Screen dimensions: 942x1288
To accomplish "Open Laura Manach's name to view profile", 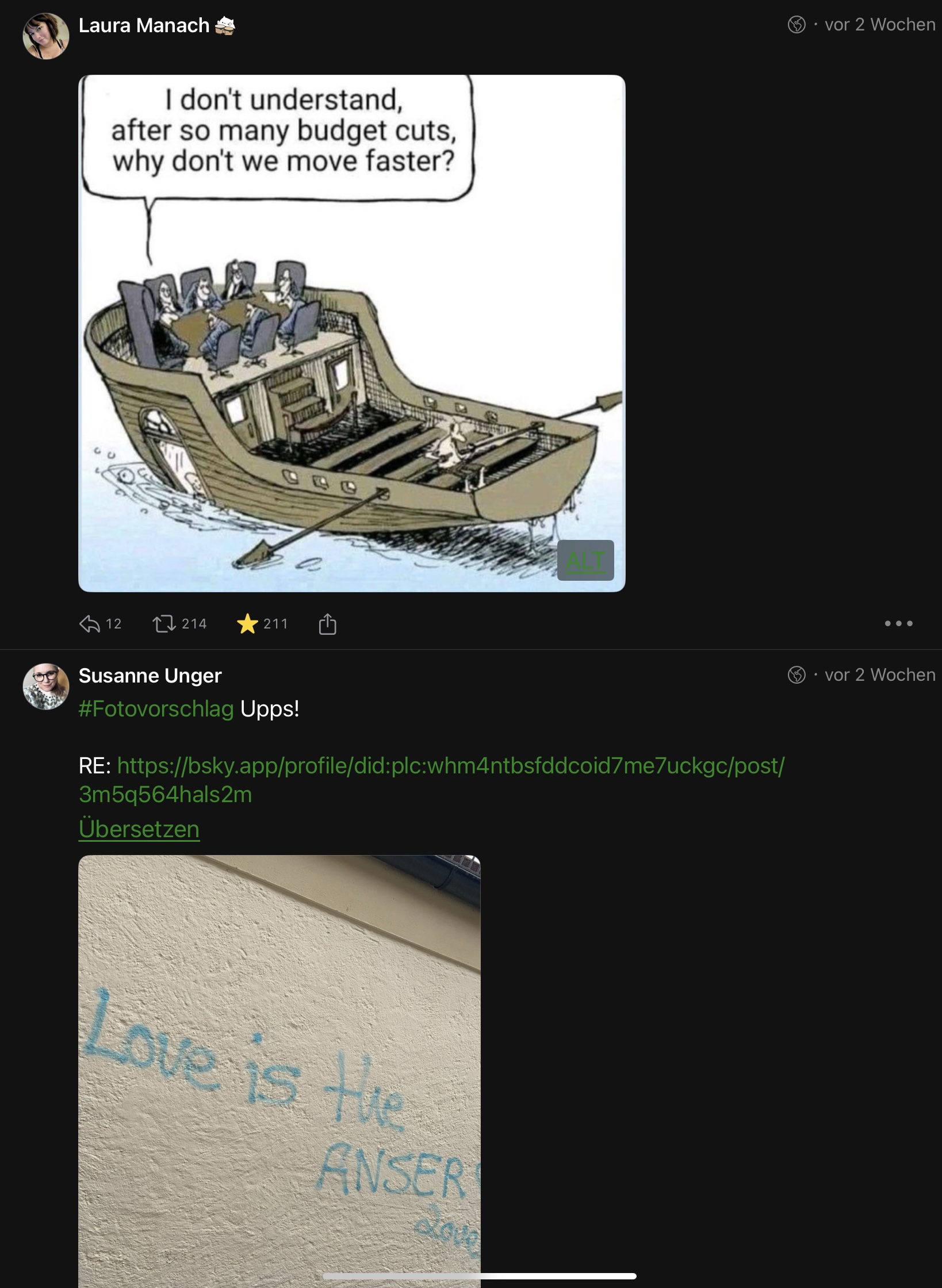I will pos(144,25).
